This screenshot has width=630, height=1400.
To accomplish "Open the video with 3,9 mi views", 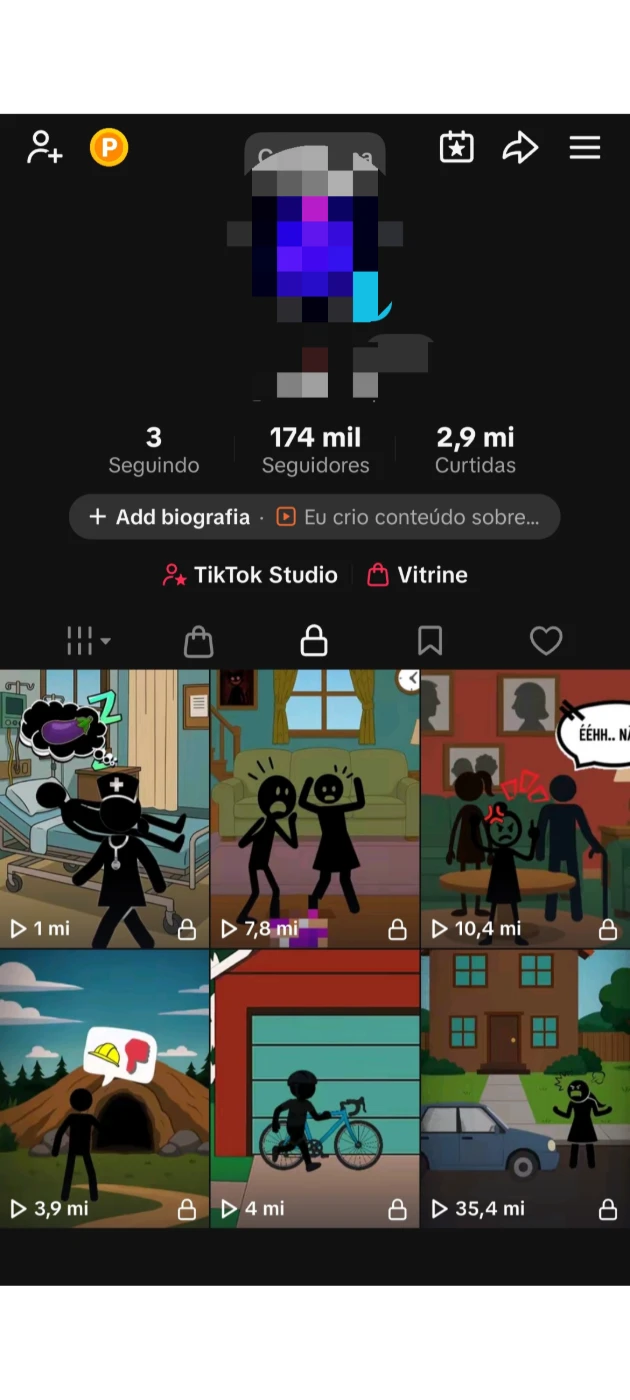I will [104, 1088].
